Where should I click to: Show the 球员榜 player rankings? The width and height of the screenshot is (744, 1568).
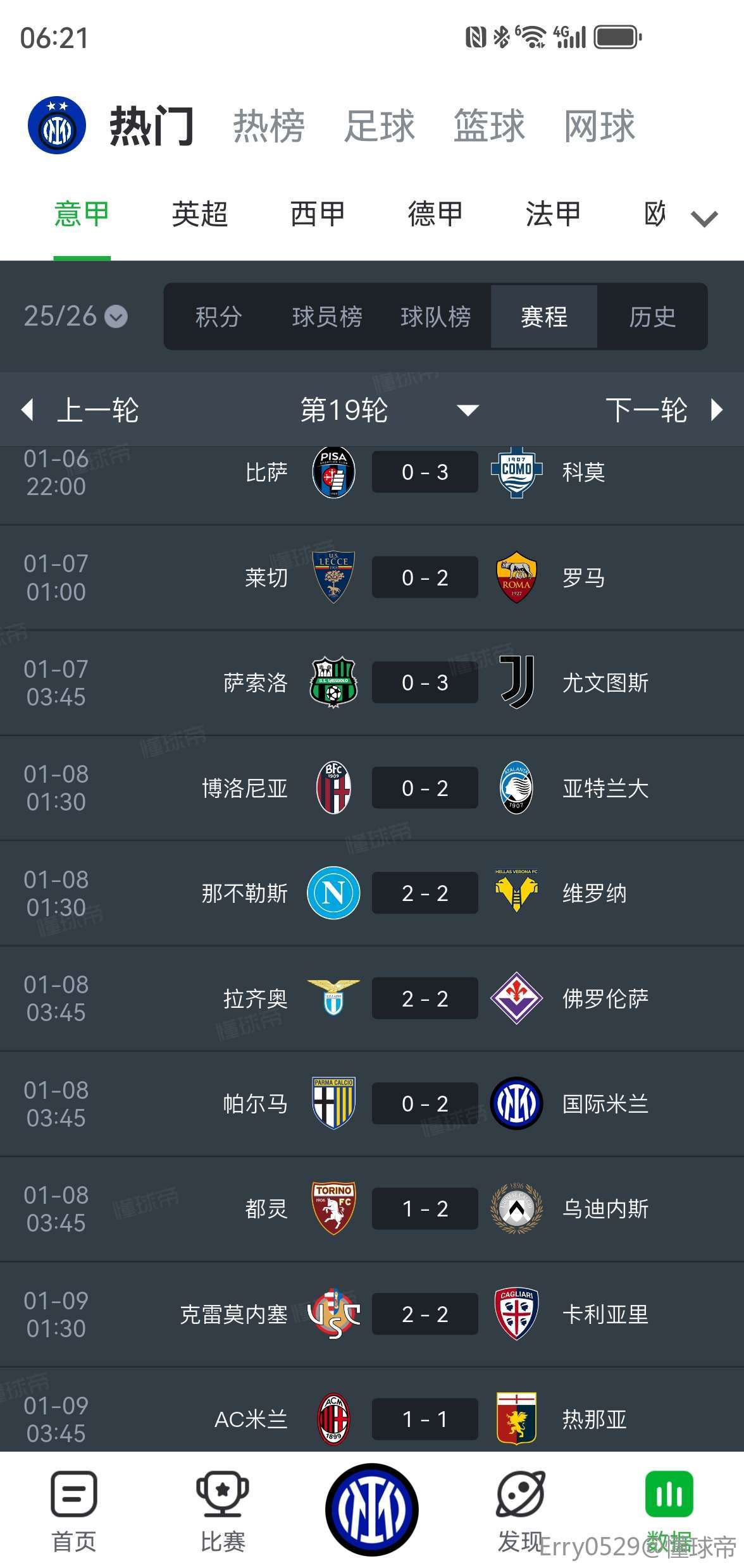(327, 317)
